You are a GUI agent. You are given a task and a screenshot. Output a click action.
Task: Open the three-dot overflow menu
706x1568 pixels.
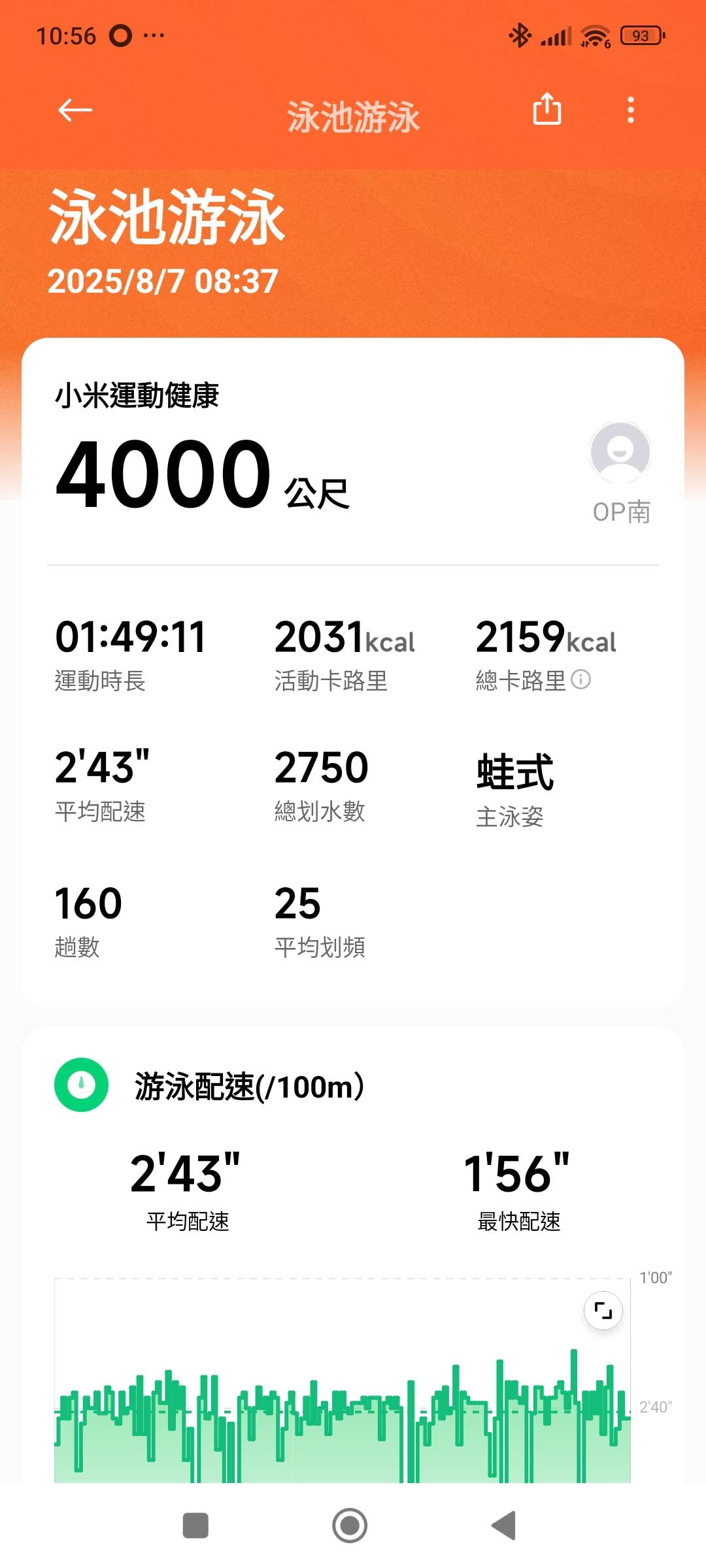tap(631, 110)
